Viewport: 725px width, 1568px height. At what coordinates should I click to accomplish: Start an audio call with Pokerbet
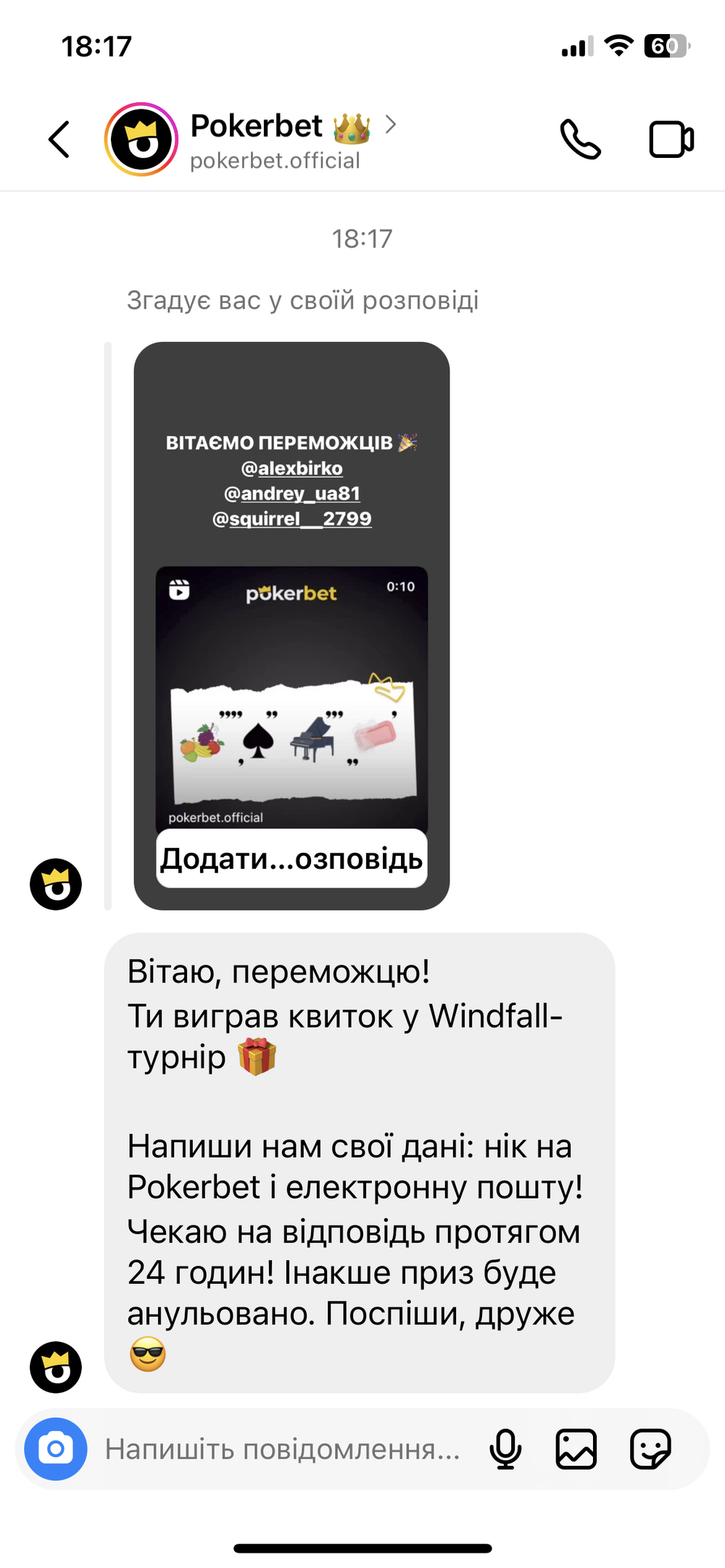(580, 139)
